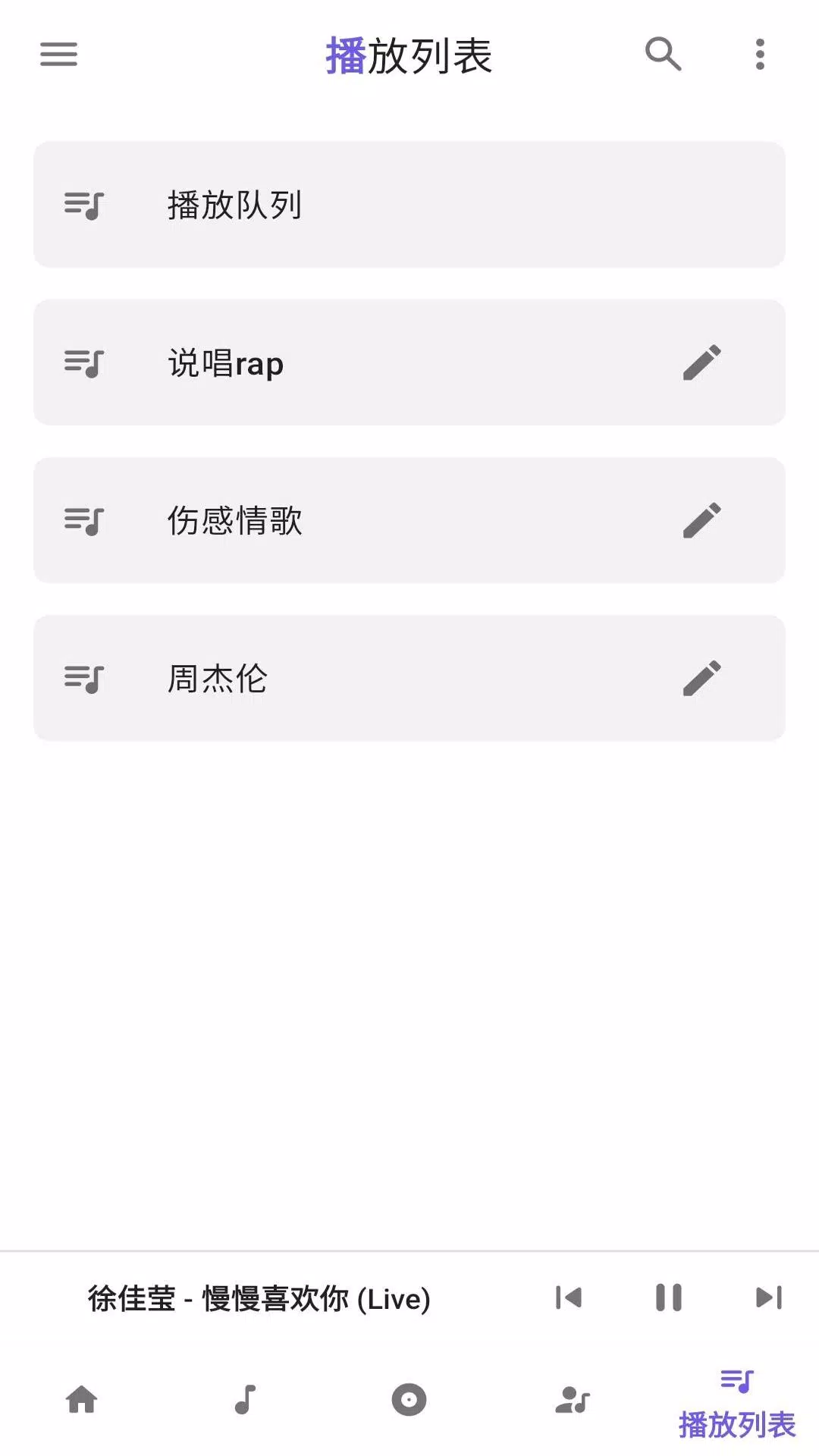Pause the current song
Image resolution: width=819 pixels, height=1456 pixels.
click(669, 1298)
